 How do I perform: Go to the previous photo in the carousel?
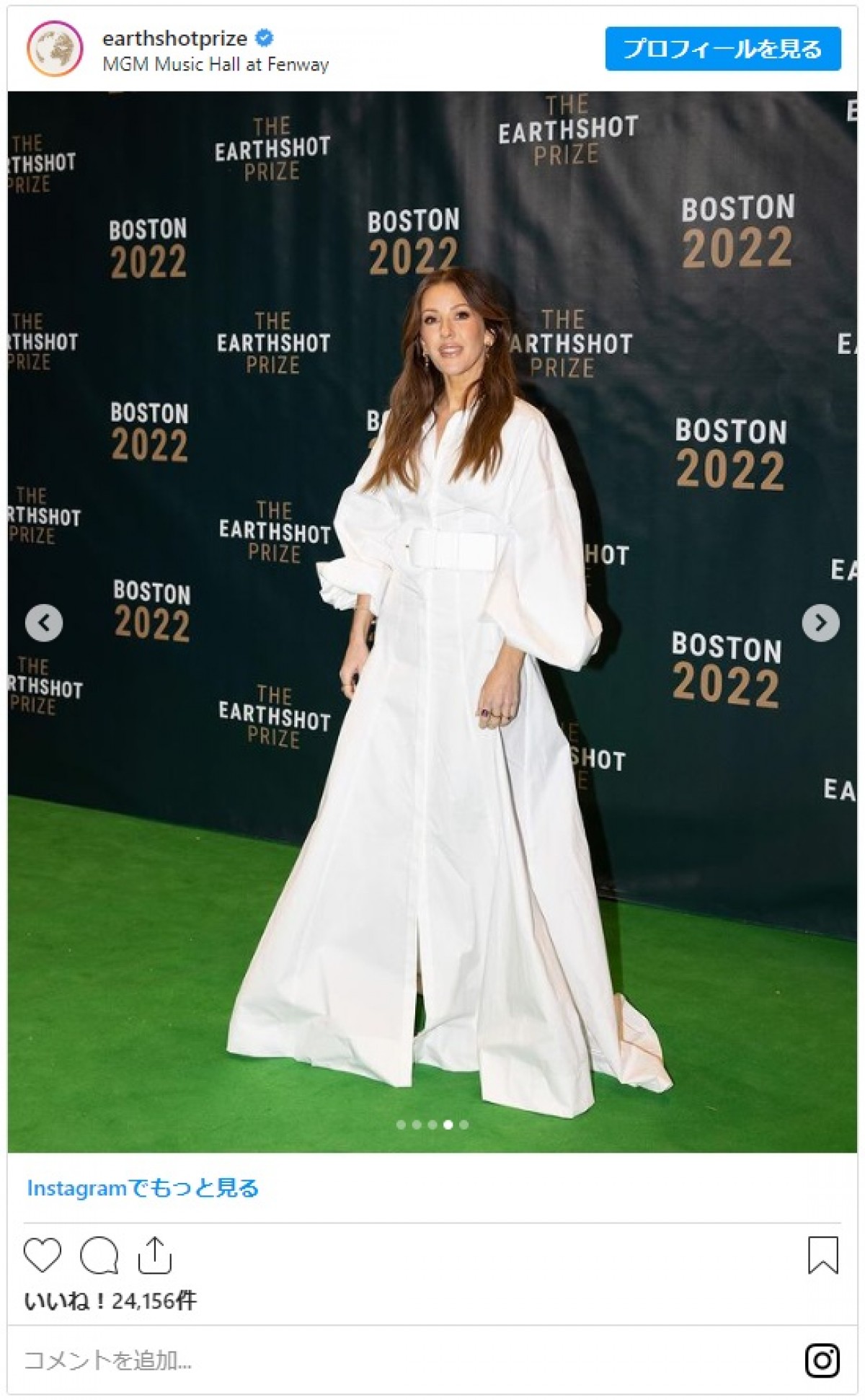tap(44, 622)
